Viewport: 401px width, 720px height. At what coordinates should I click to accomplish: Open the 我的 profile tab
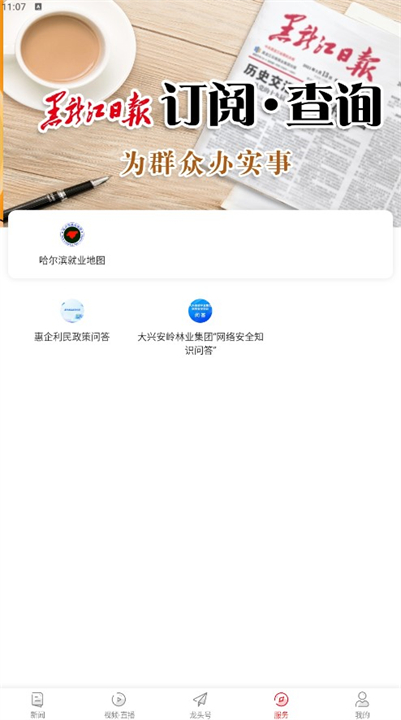pos(362,705)
